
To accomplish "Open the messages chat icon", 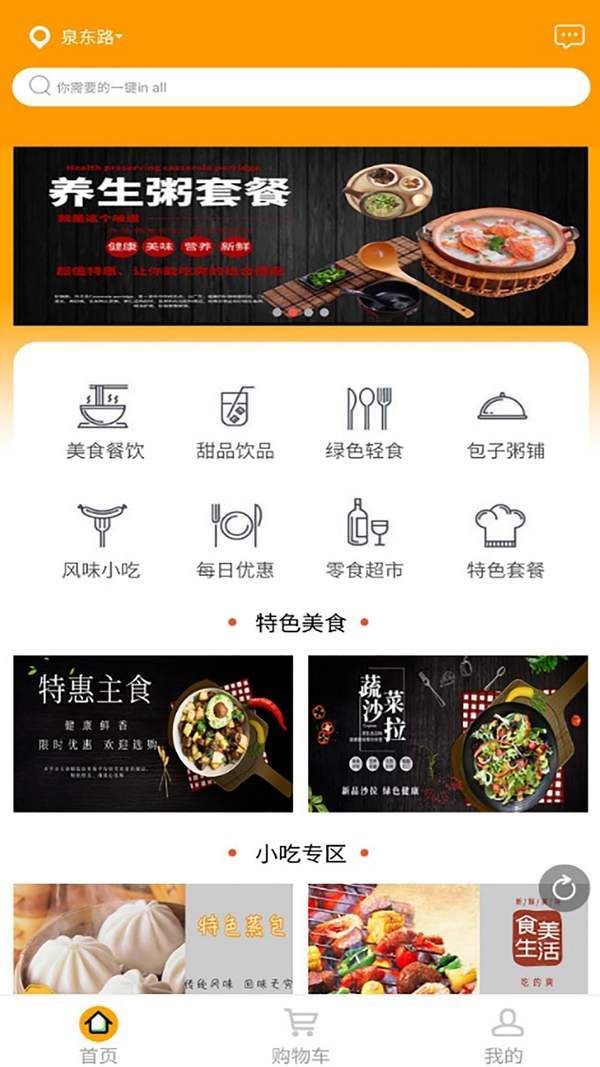I will coord(569,37).
